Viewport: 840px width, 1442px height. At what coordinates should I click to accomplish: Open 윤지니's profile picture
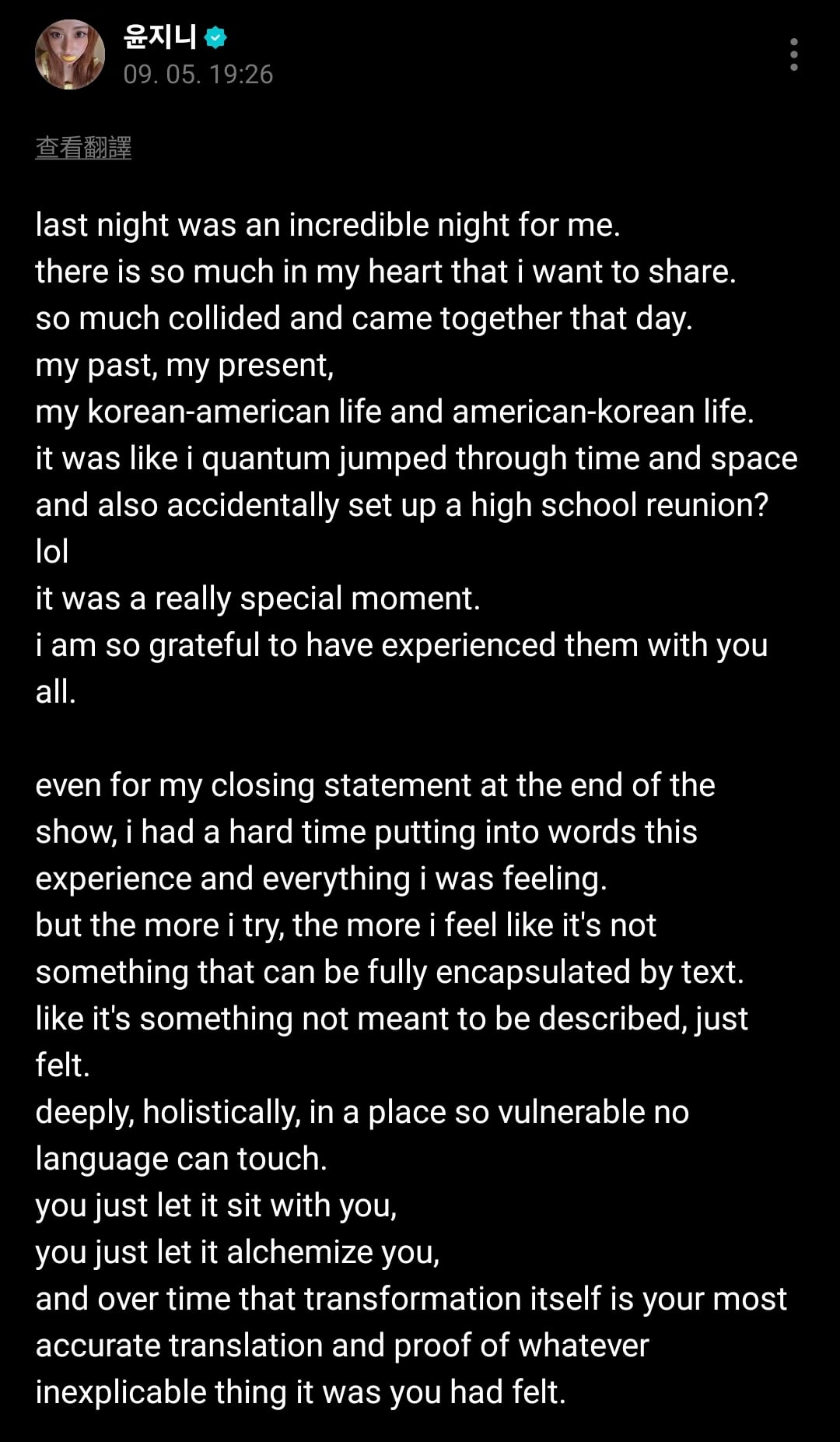[70, 54]
